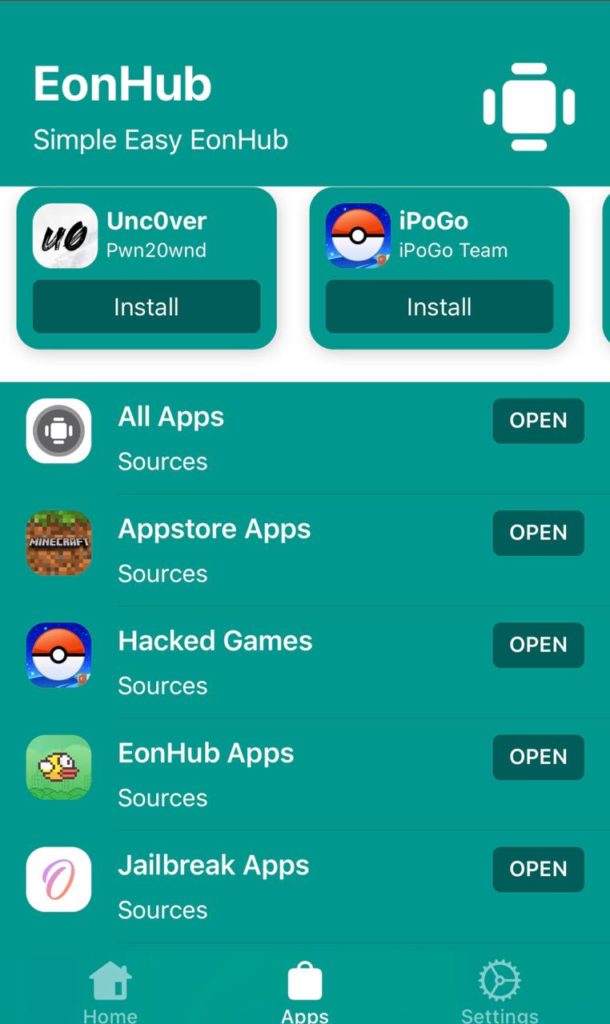This screenshot has height=1024, width=610.
Task: Open the Appstore Apps sources
Action: click(x=538, y=533)
